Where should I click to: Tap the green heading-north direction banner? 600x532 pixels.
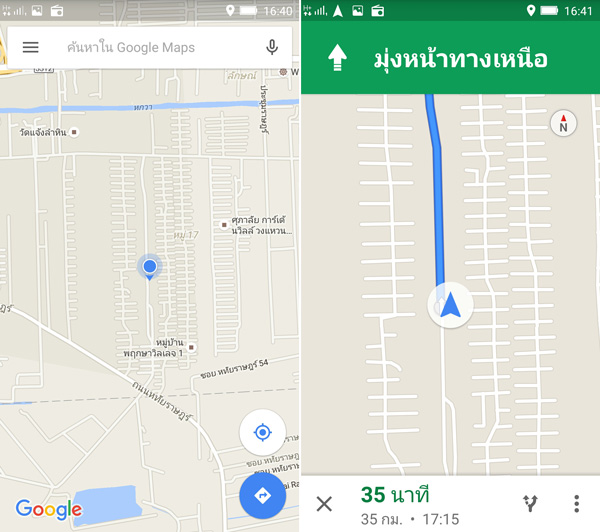click(x=450, y=59)
